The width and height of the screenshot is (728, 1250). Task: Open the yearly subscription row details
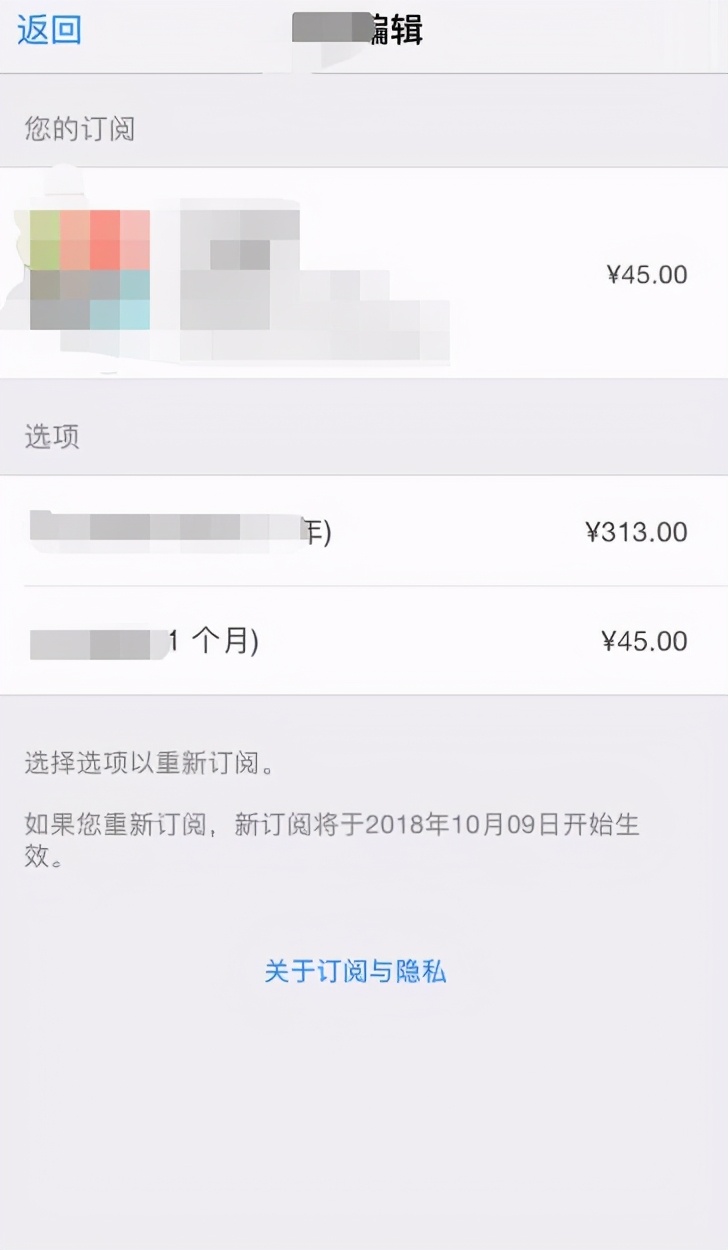pos(364,528)
